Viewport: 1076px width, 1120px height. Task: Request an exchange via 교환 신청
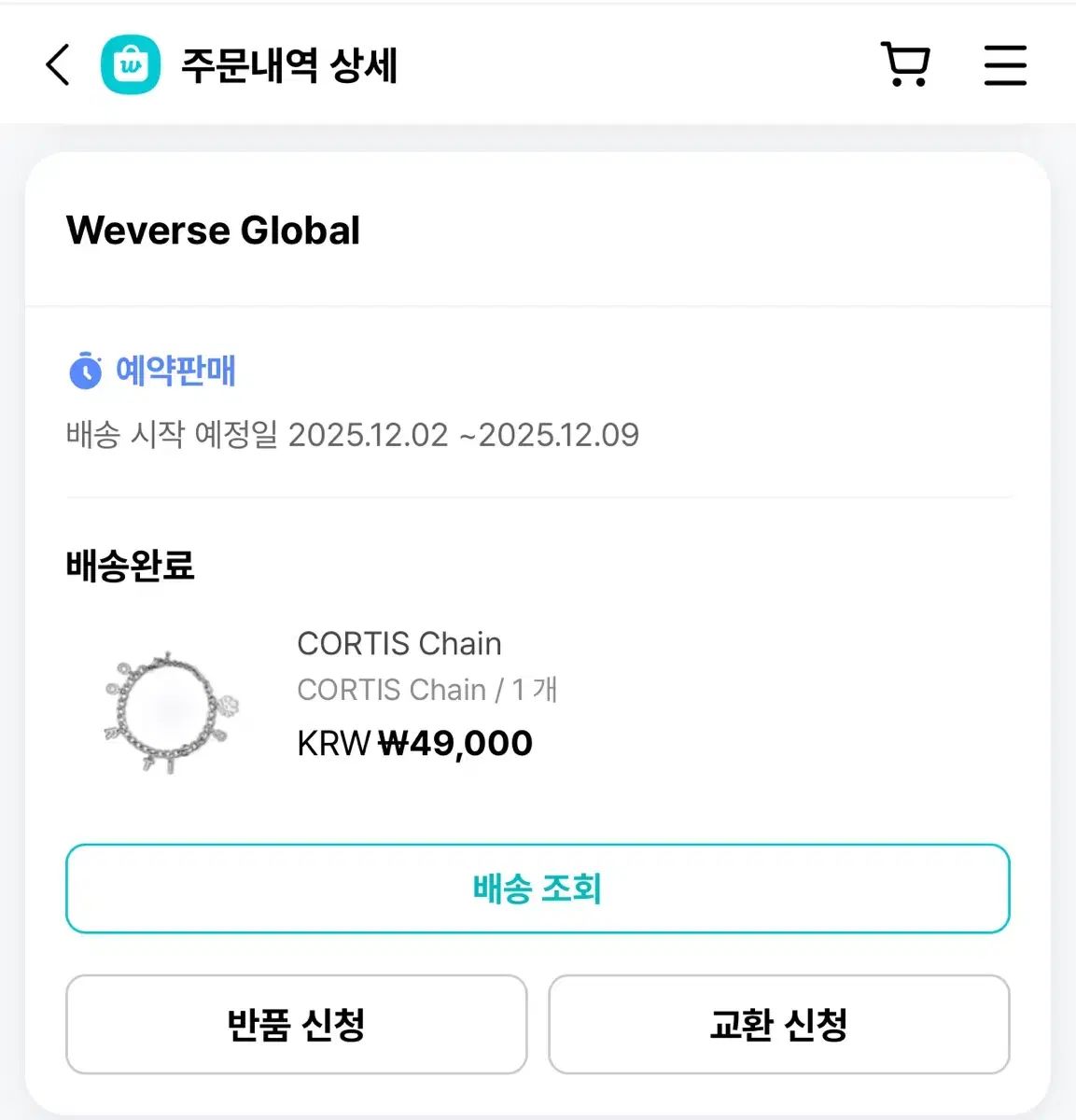[x=778, y=1024]
